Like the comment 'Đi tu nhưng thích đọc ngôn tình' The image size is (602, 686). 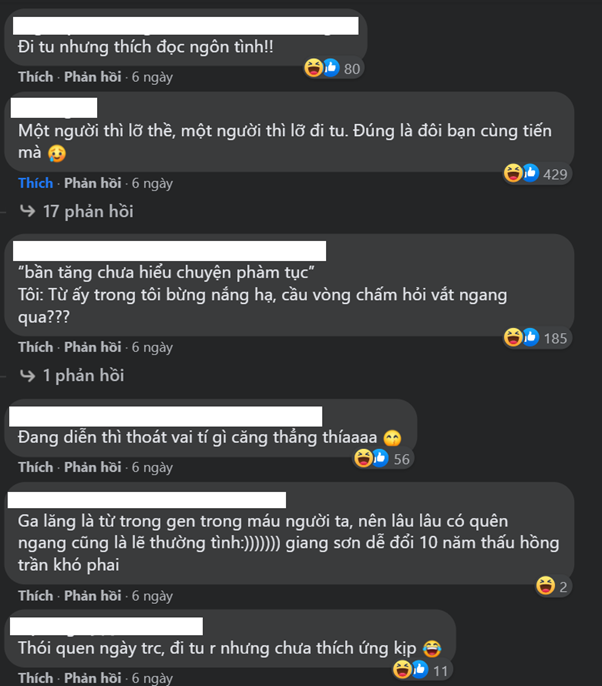[x=35, y=76]
